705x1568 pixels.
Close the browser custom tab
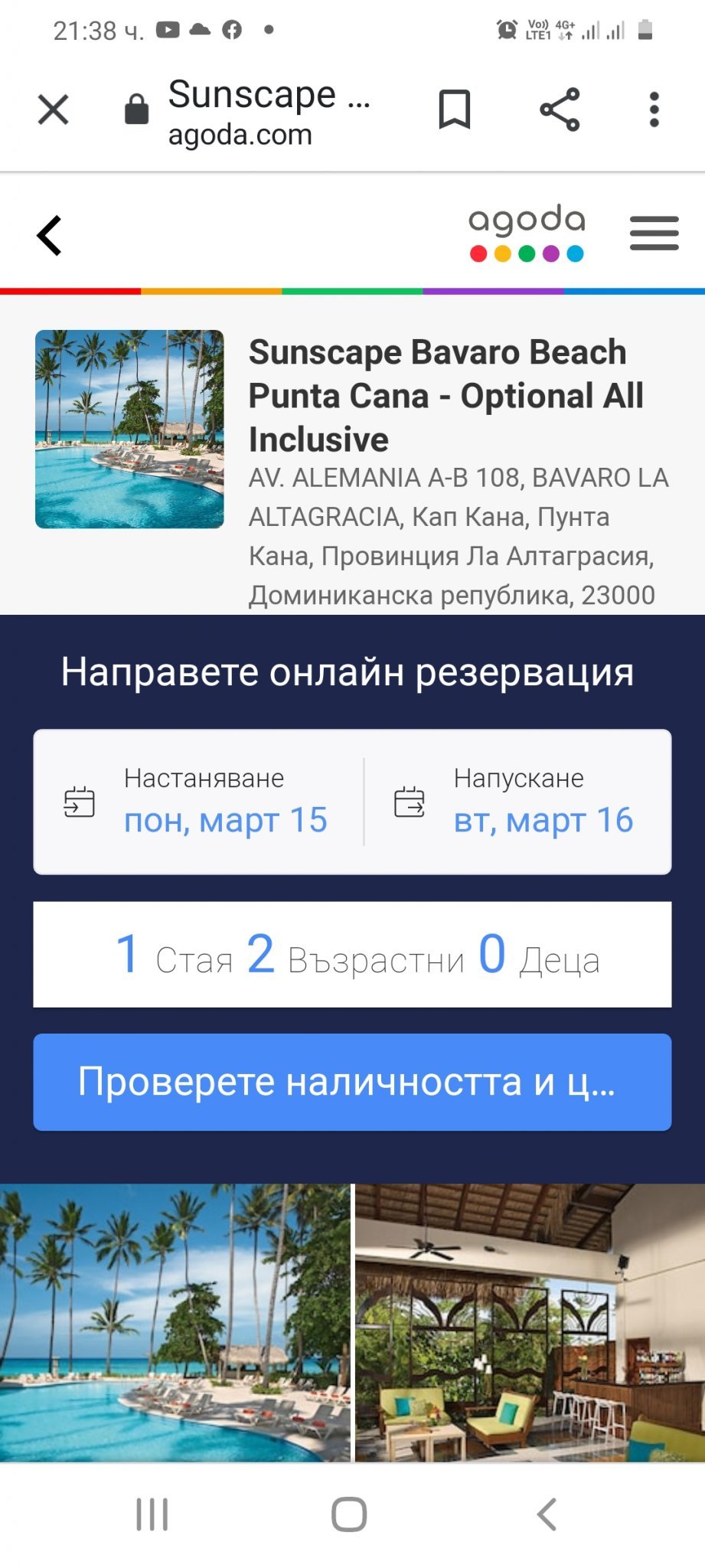pos(53,109)
